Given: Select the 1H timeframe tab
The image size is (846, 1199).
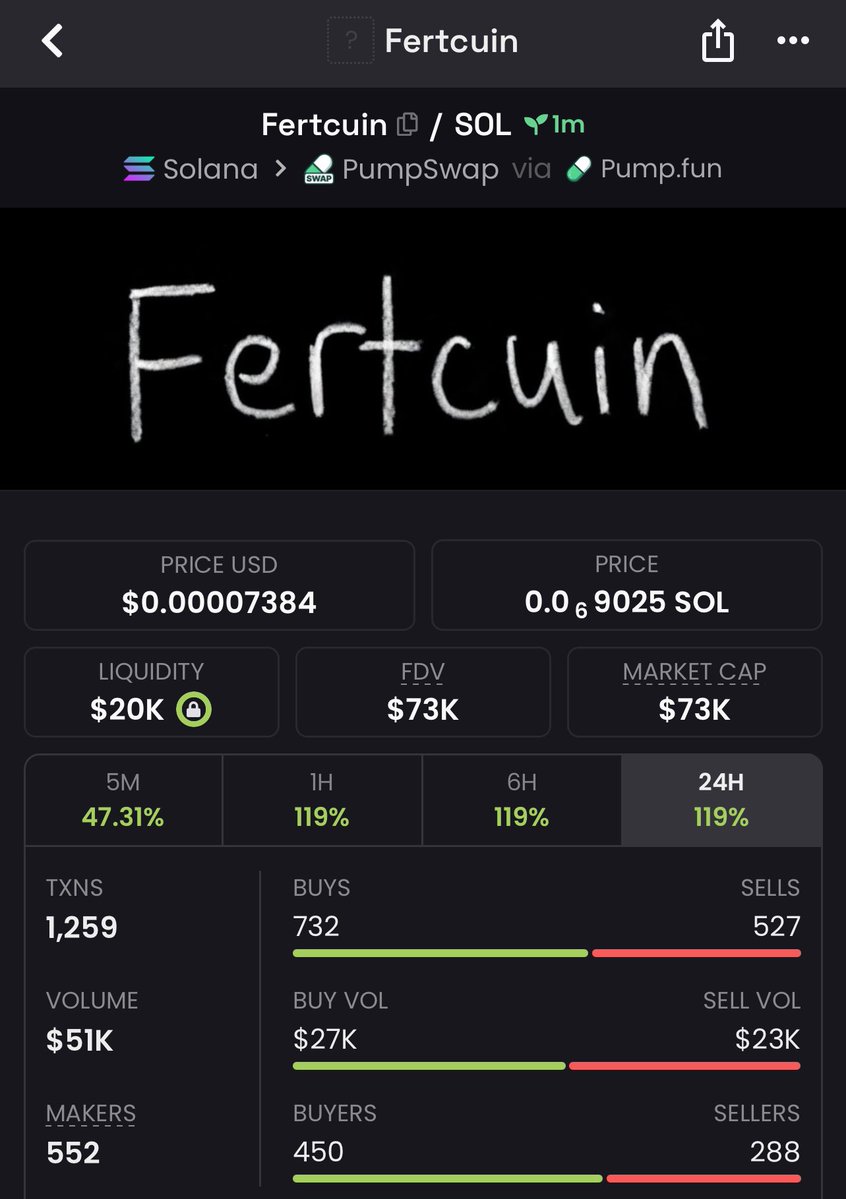Looking at the screenshot, I should (x=322, y=800).
